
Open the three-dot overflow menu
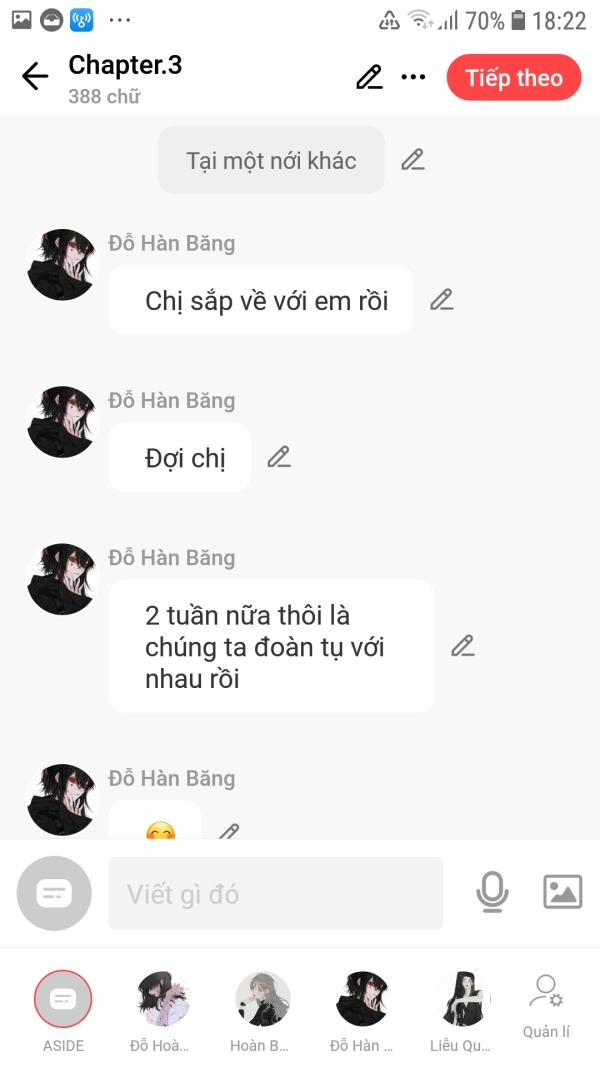click(413, 77)
